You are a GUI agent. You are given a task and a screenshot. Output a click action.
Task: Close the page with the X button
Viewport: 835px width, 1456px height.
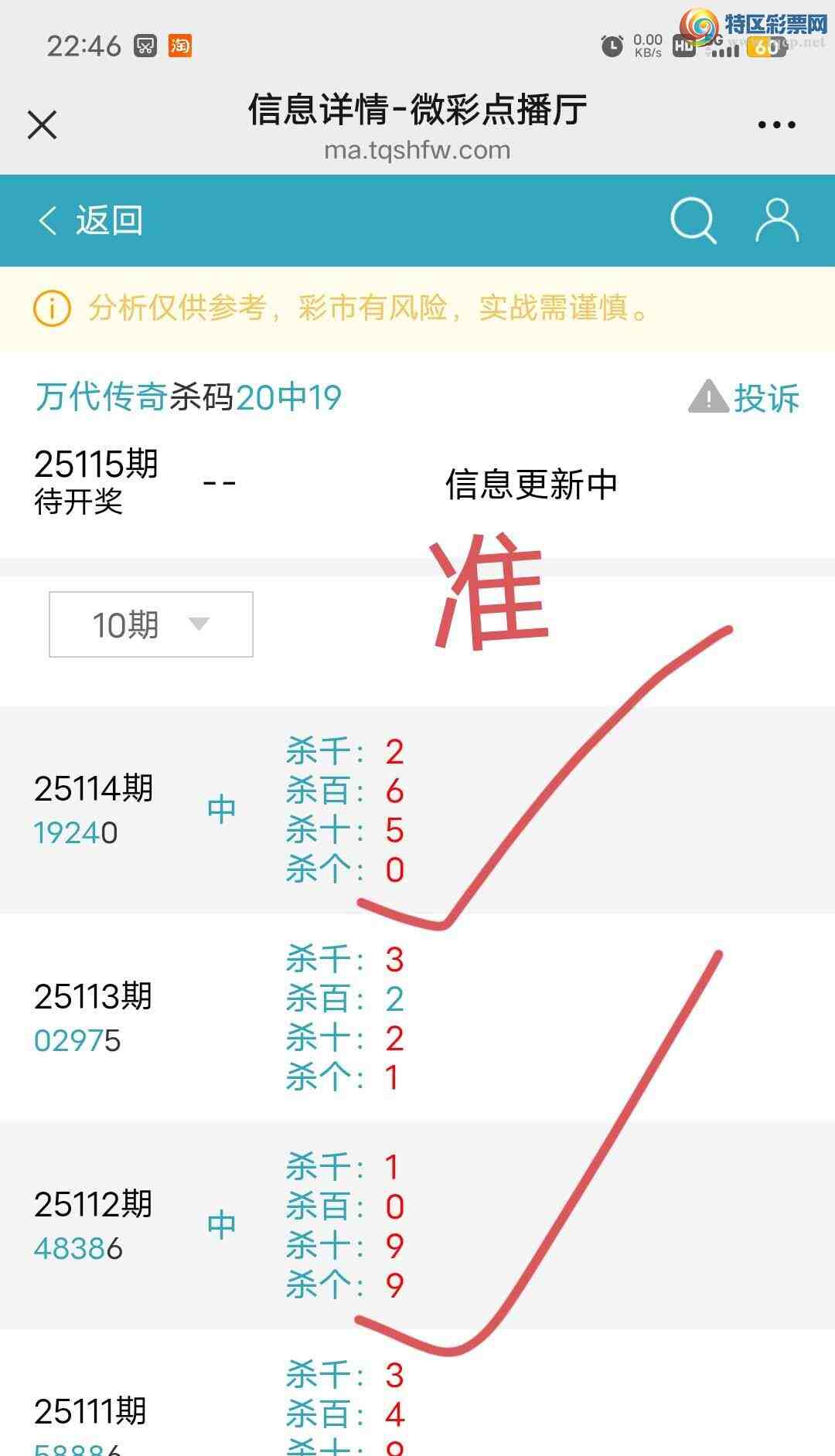[42, 124]
